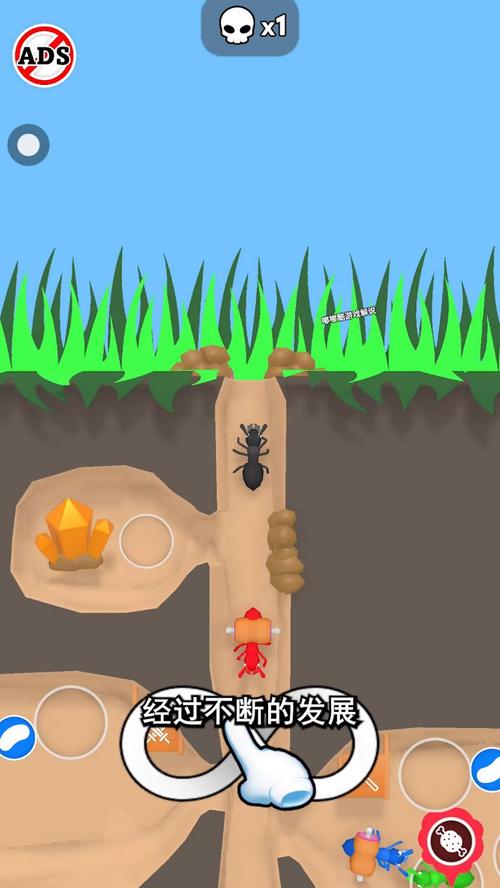Tap the small white round button below ADS
This screenshot has height=888, width=500.
tap(28, 145)
